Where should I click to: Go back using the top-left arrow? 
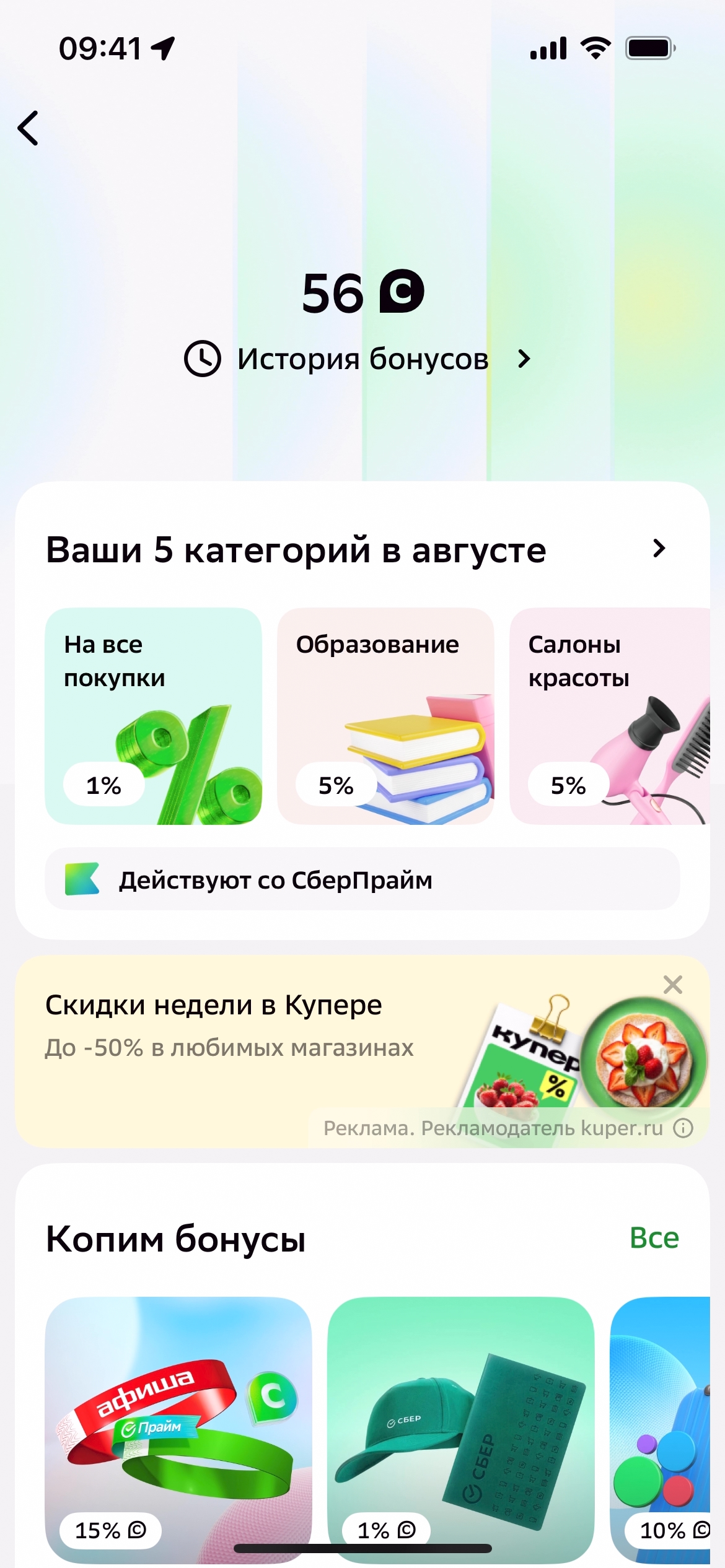coord(29,128)
